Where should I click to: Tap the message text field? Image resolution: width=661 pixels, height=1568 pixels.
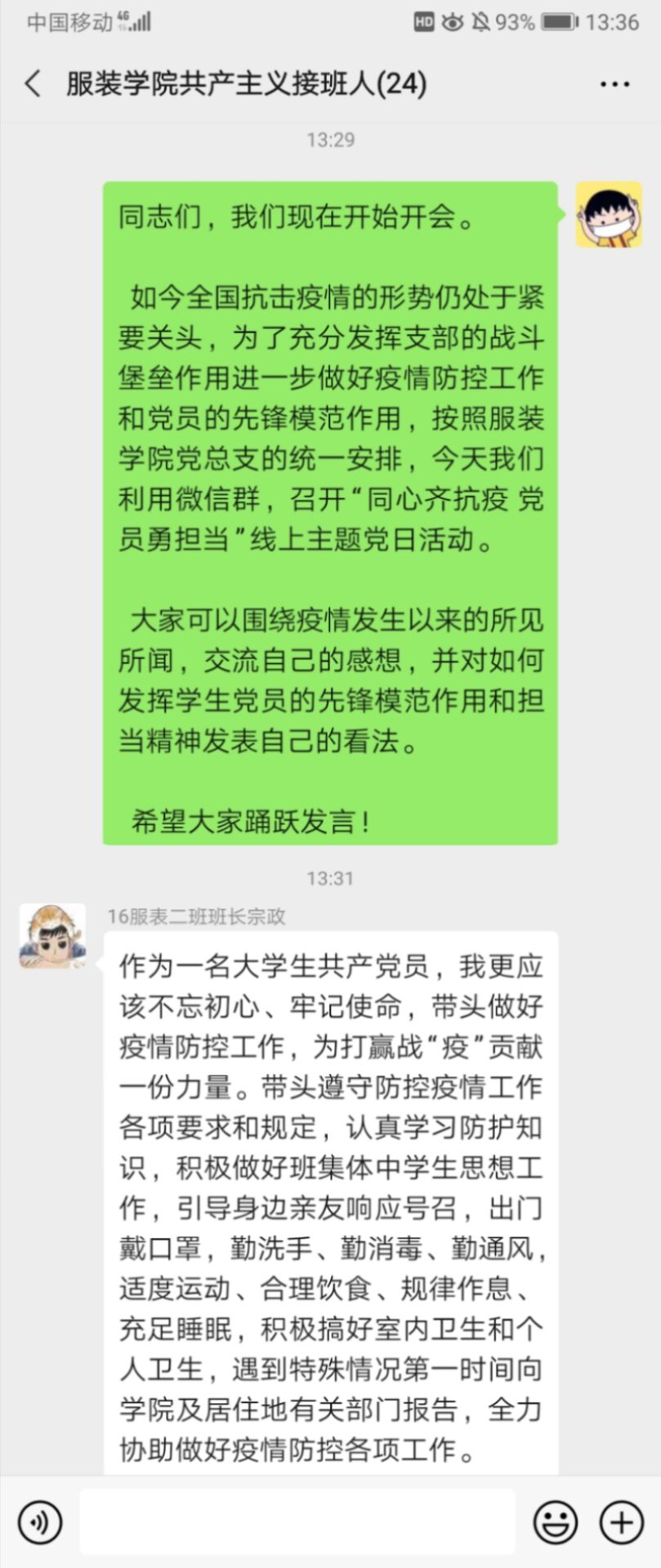point(297,1522)
